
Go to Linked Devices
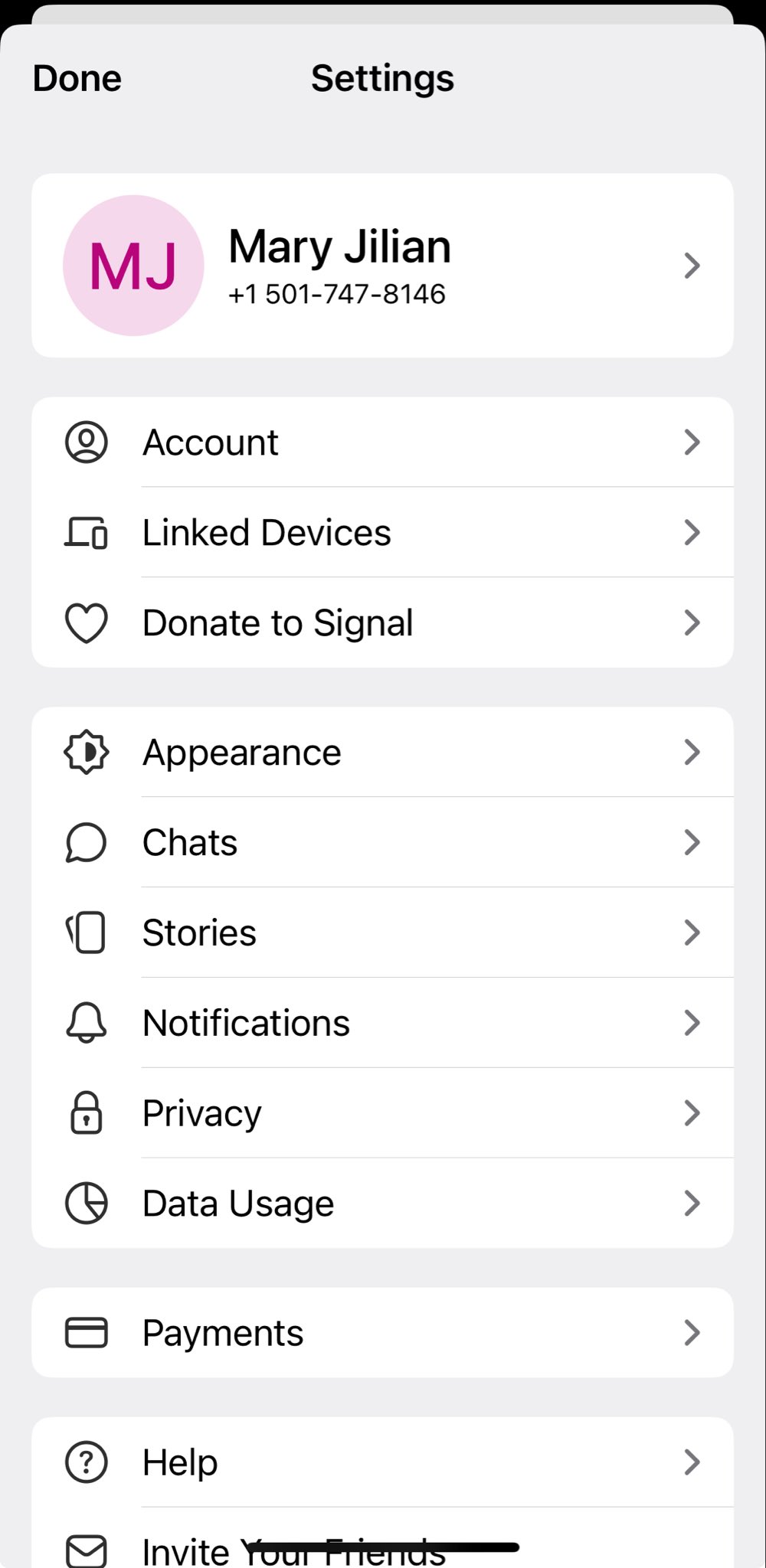point(381,533)
